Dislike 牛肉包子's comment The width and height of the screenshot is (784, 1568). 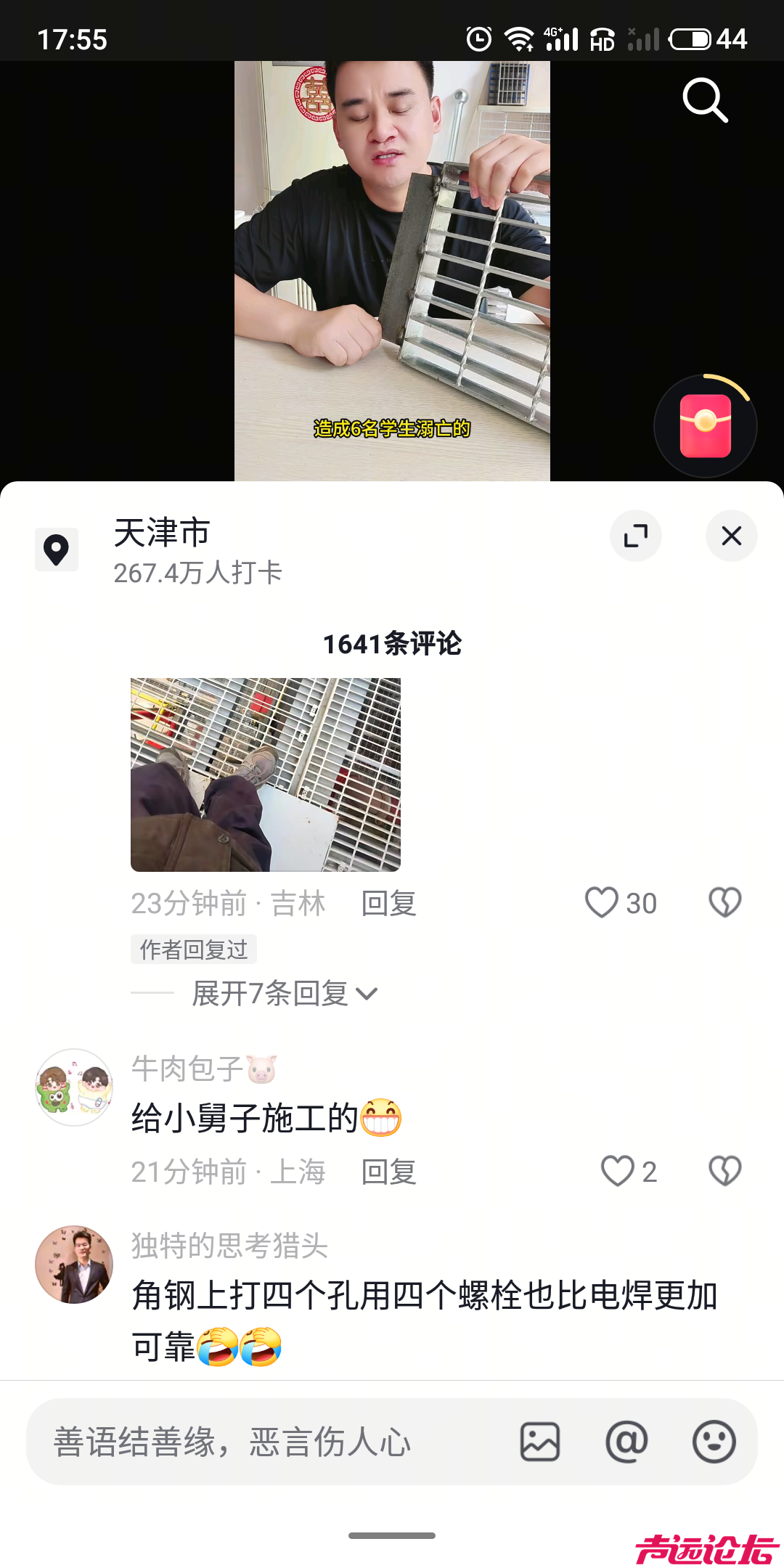[x=724, y=1171]
